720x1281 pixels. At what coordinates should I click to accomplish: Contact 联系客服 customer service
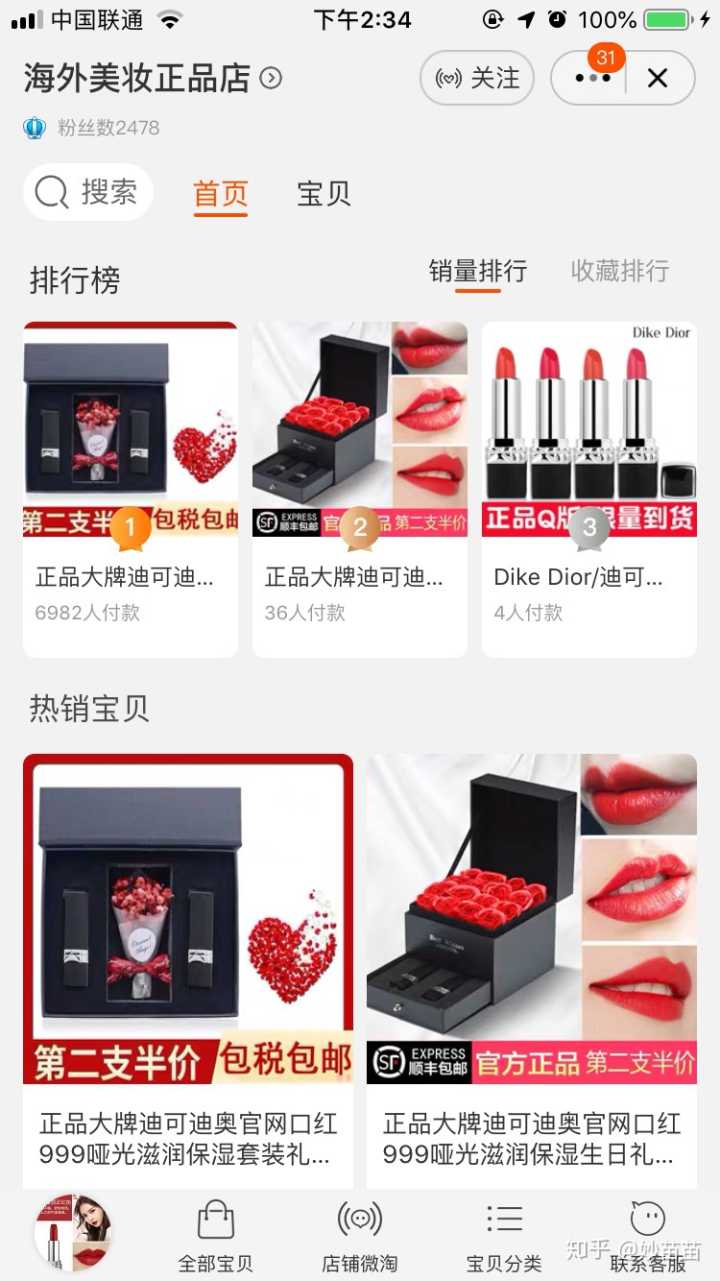pos(648,1236)
